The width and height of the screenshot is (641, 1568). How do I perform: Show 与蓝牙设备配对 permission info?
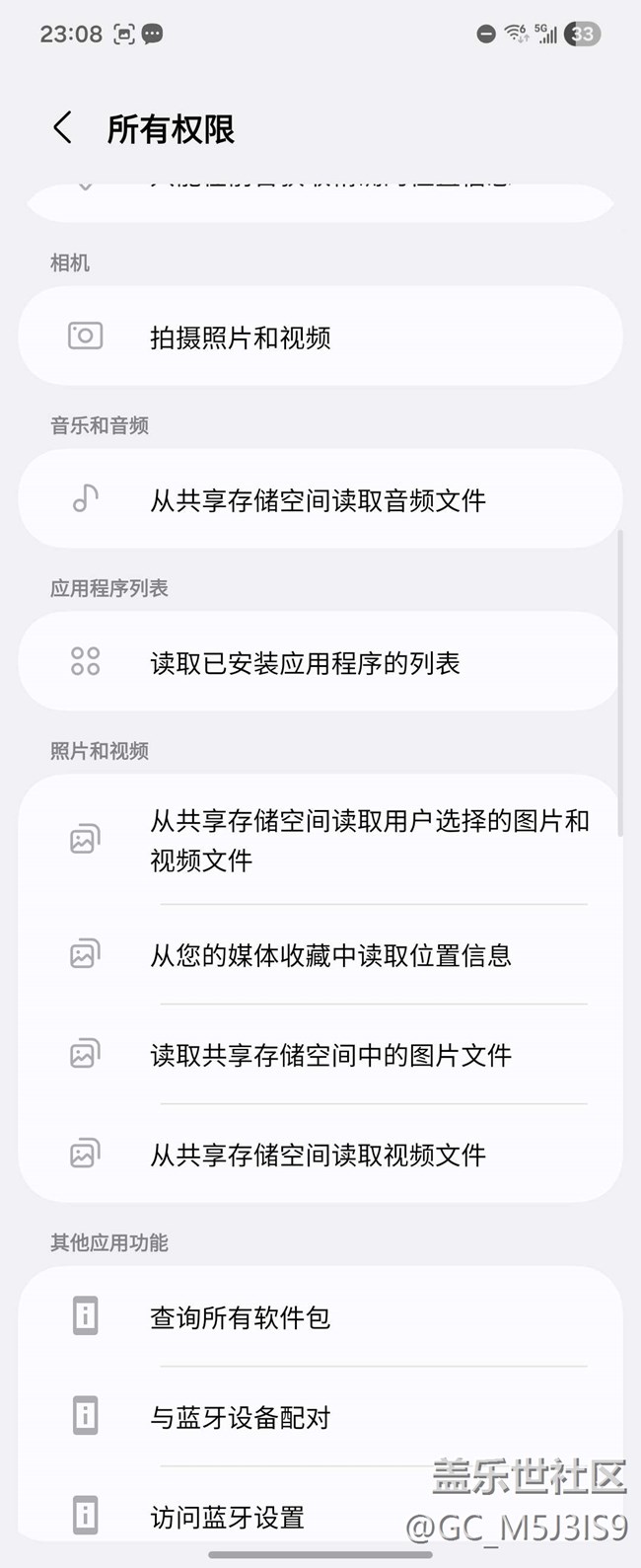[x=320, y=1417]
